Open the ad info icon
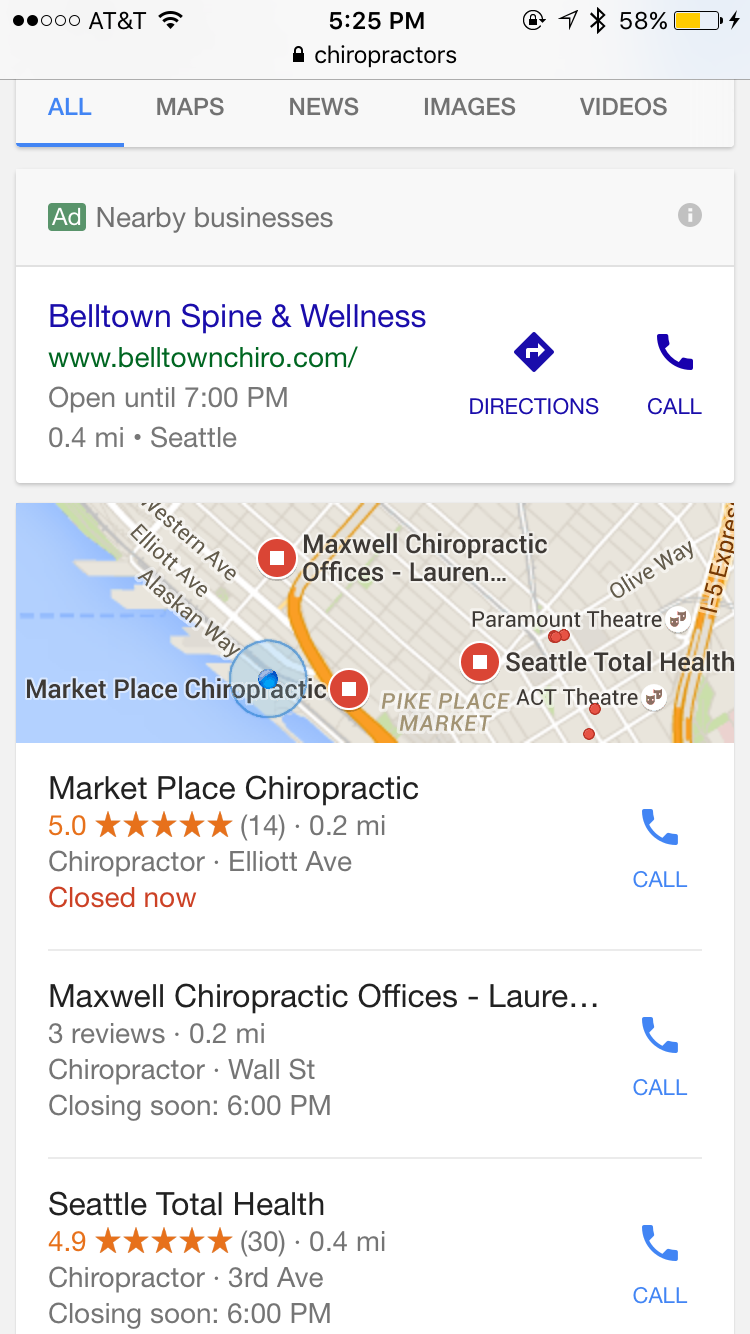750x1334 pixels. 689,215
